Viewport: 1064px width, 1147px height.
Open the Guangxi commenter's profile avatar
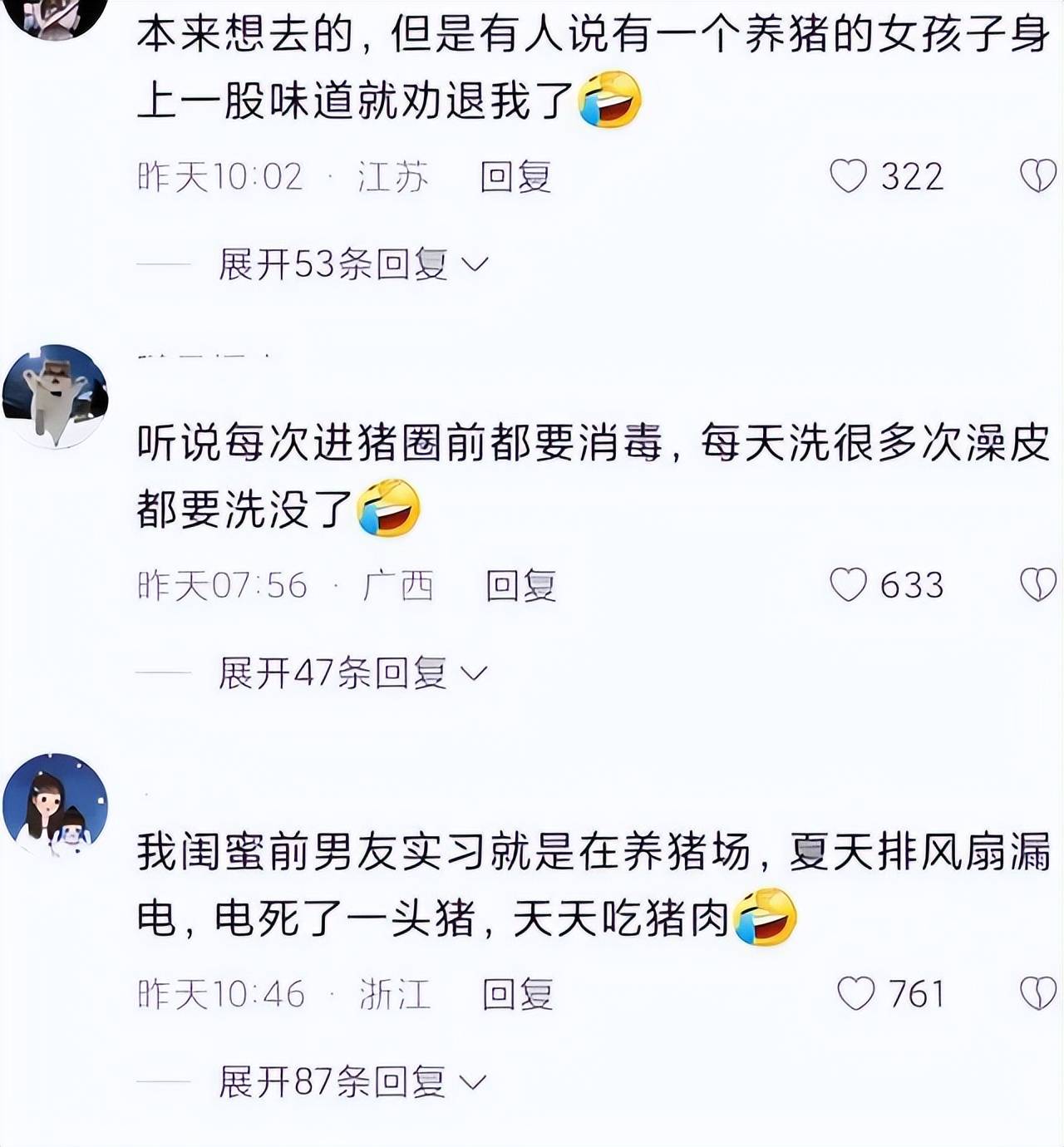point(56,396)
